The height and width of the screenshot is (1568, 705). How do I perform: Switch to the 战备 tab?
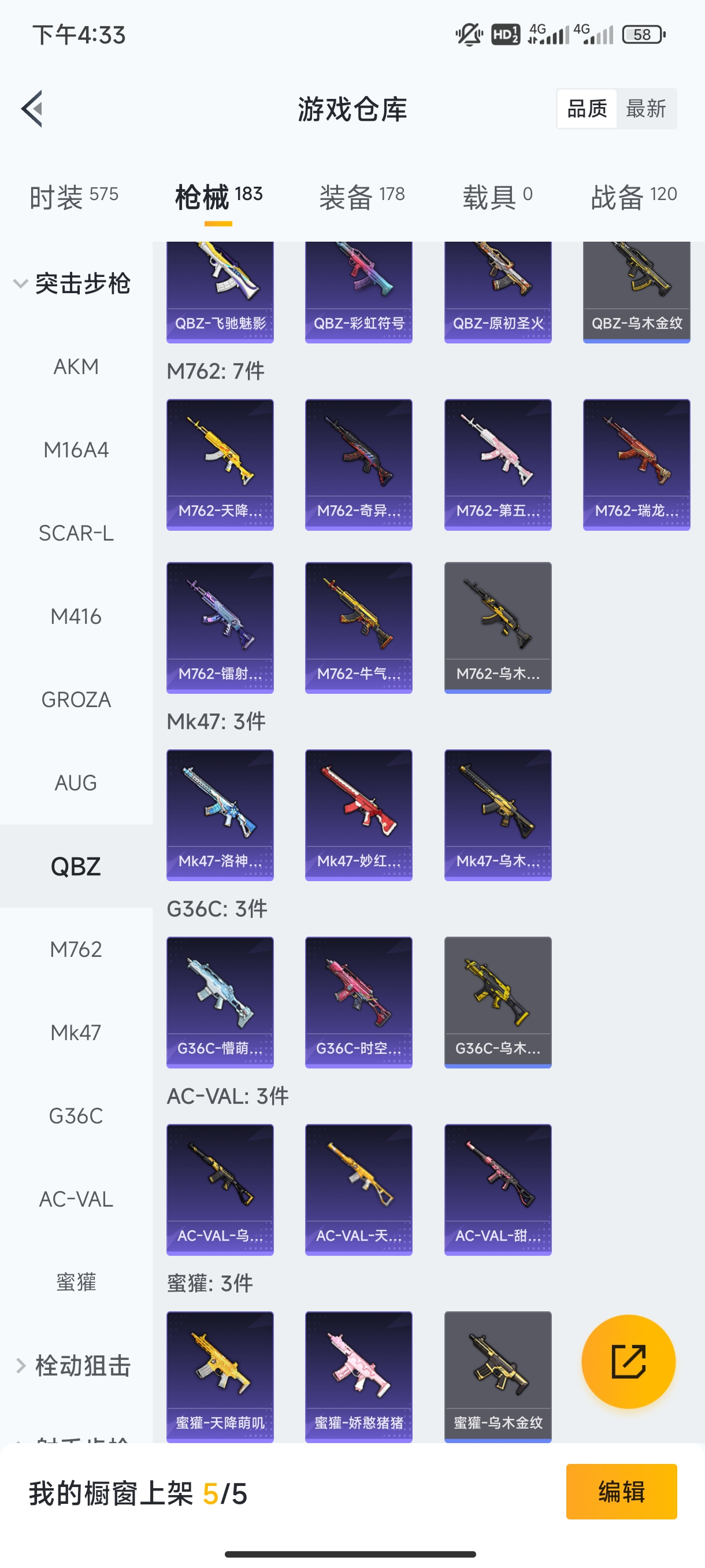[x=634, y=197]
